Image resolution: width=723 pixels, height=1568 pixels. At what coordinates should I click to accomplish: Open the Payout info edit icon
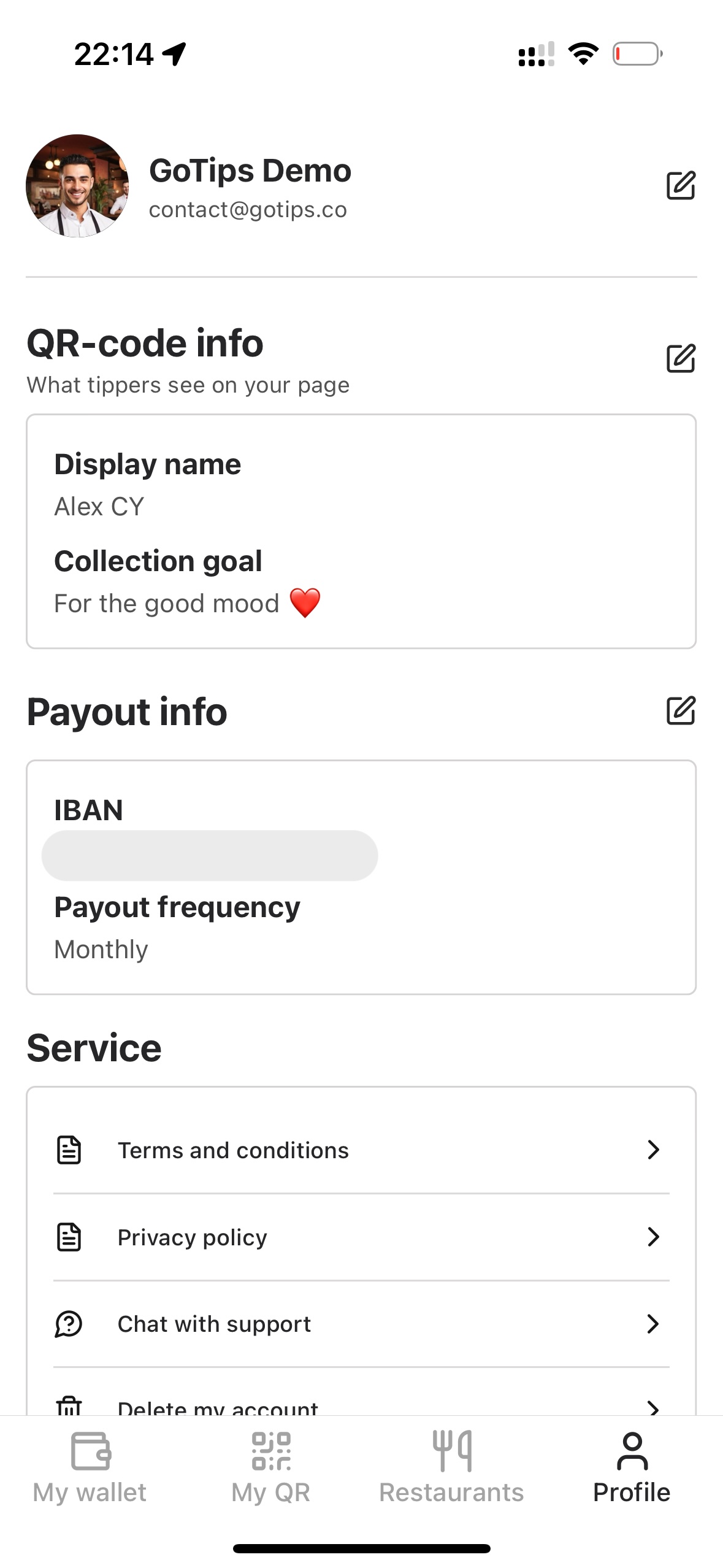pyautogui.click(x=681, y=712)
